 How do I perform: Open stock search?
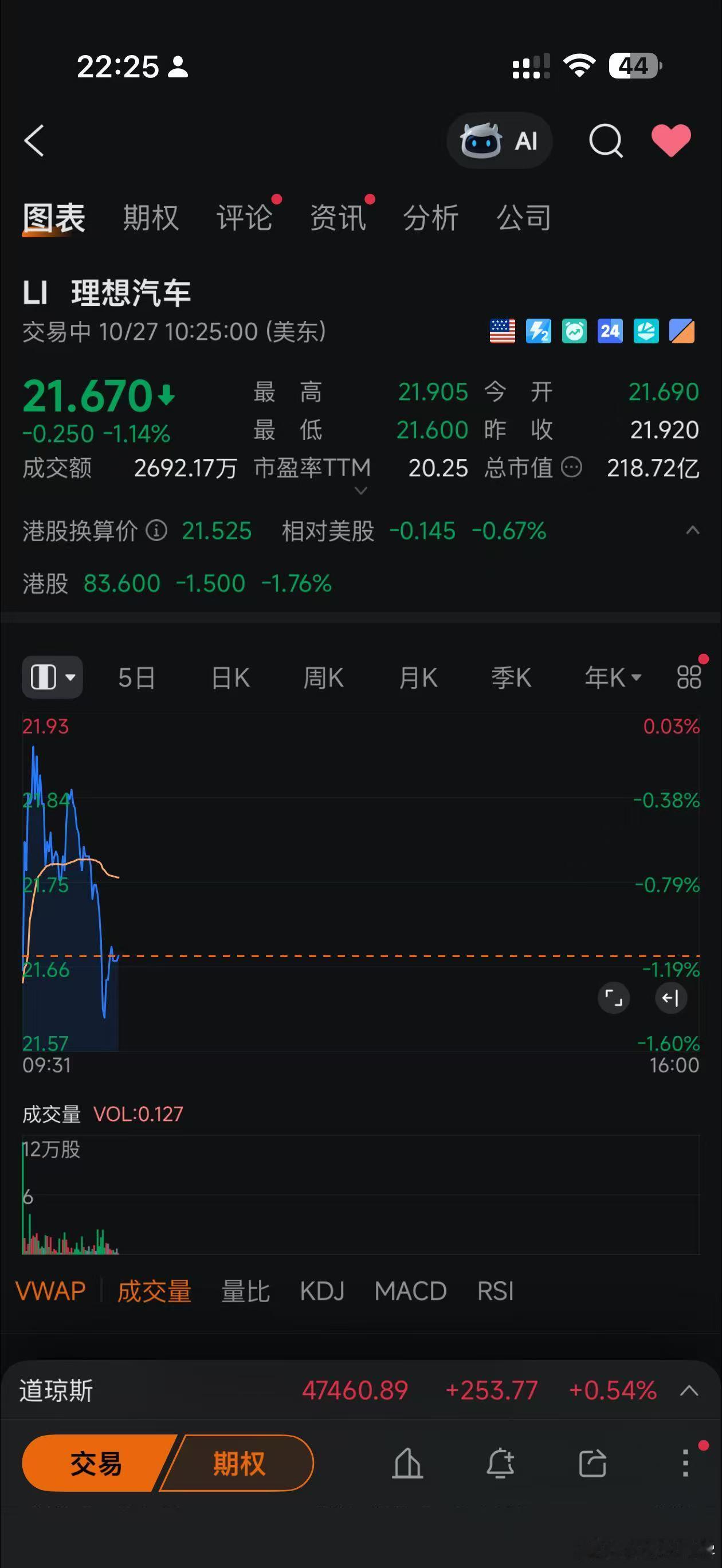click(x=606, y=141)
